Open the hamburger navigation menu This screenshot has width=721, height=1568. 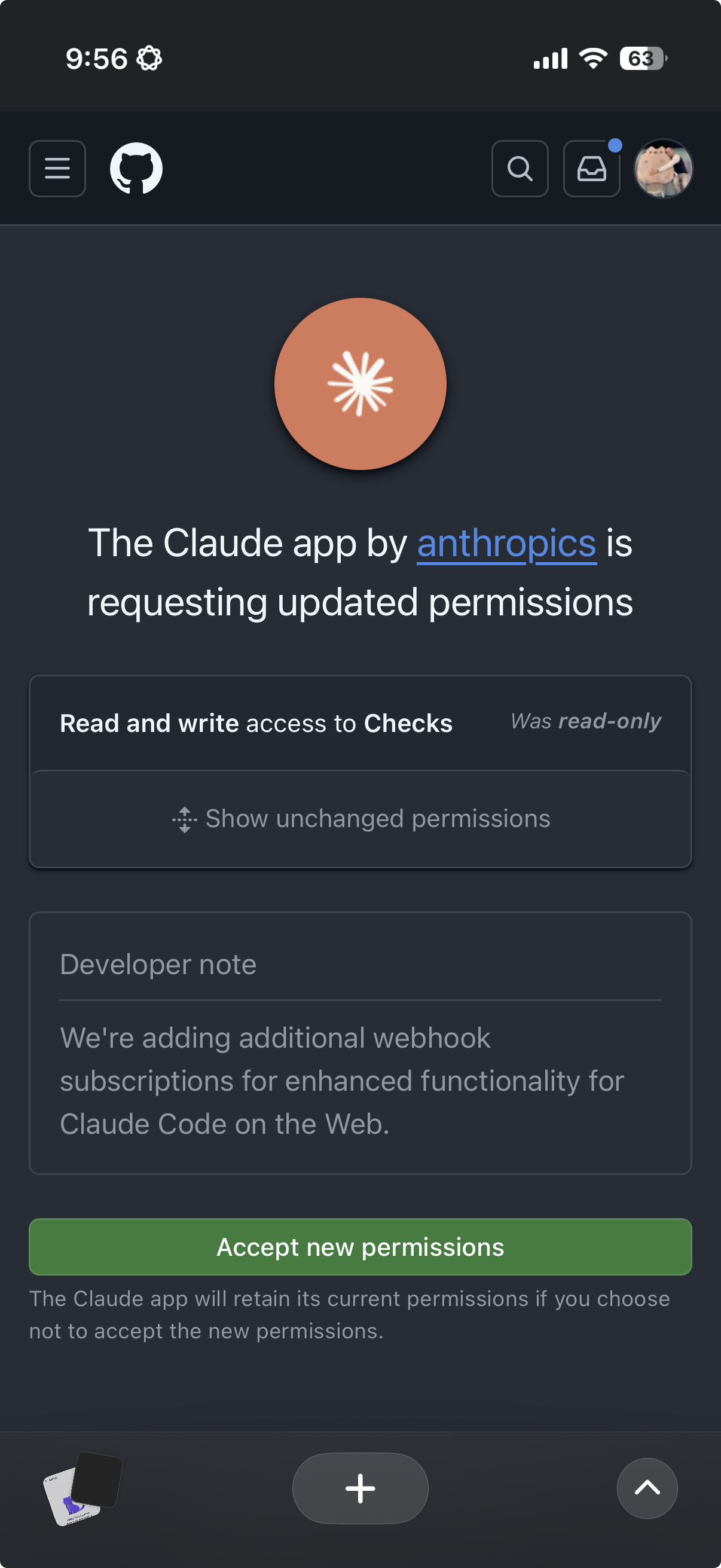57,169
